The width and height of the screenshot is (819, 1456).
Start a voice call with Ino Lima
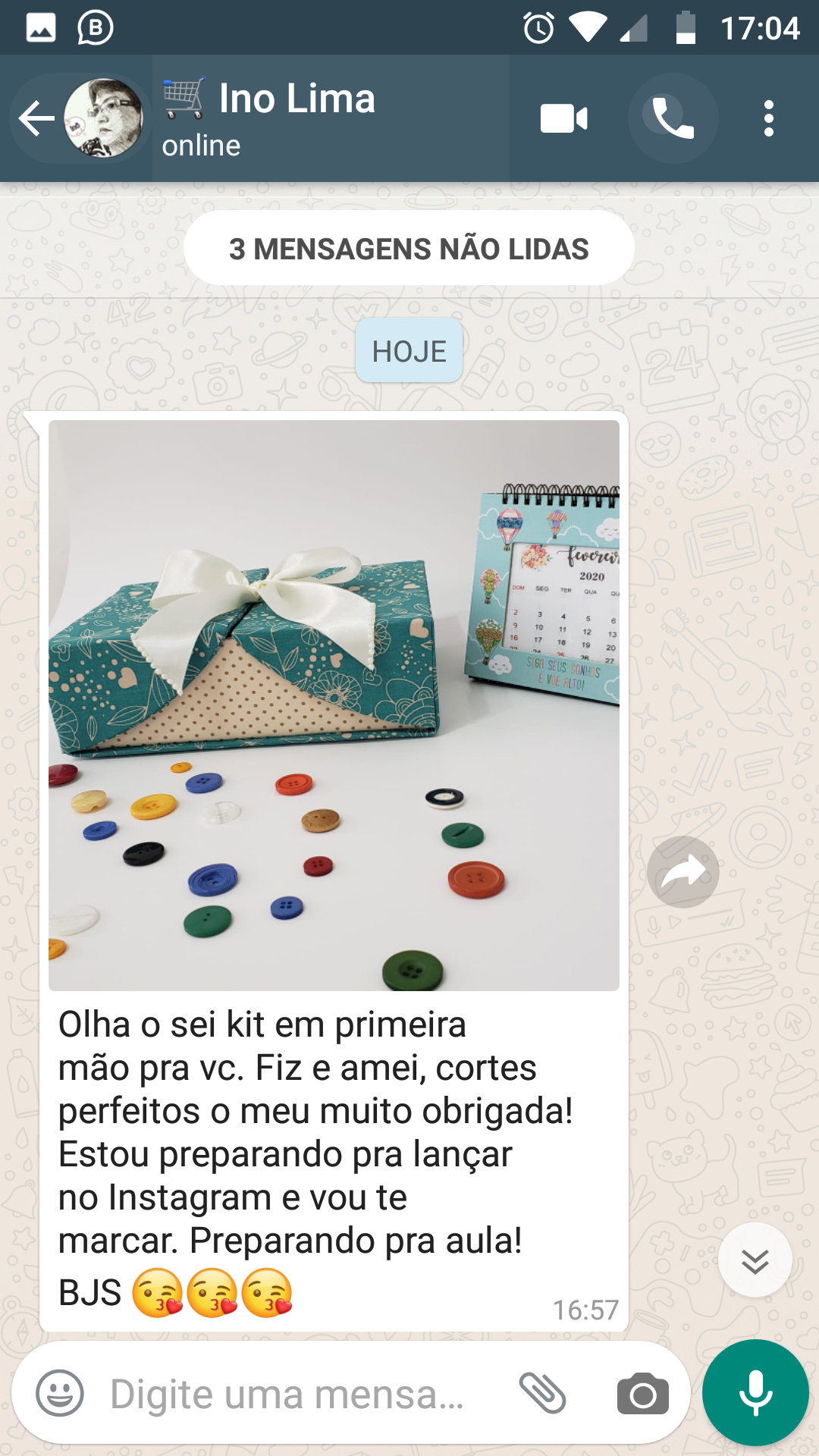(673, 119)
